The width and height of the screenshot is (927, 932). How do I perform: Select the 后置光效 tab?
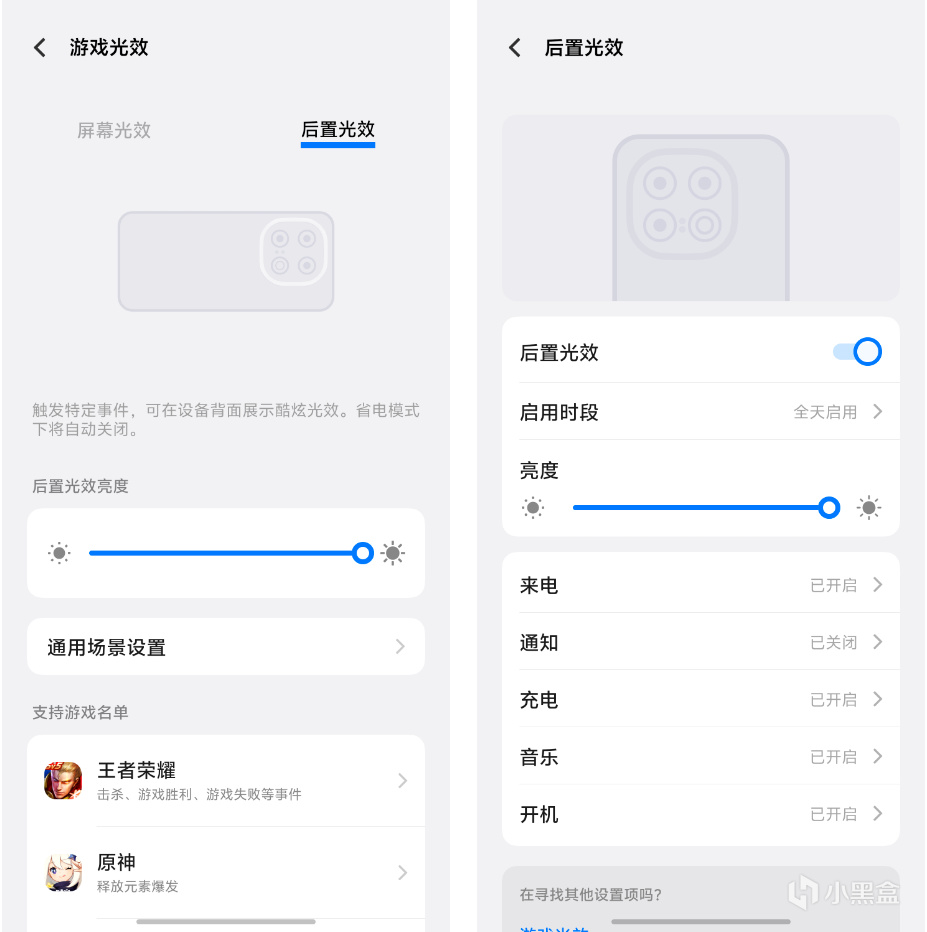338,130
